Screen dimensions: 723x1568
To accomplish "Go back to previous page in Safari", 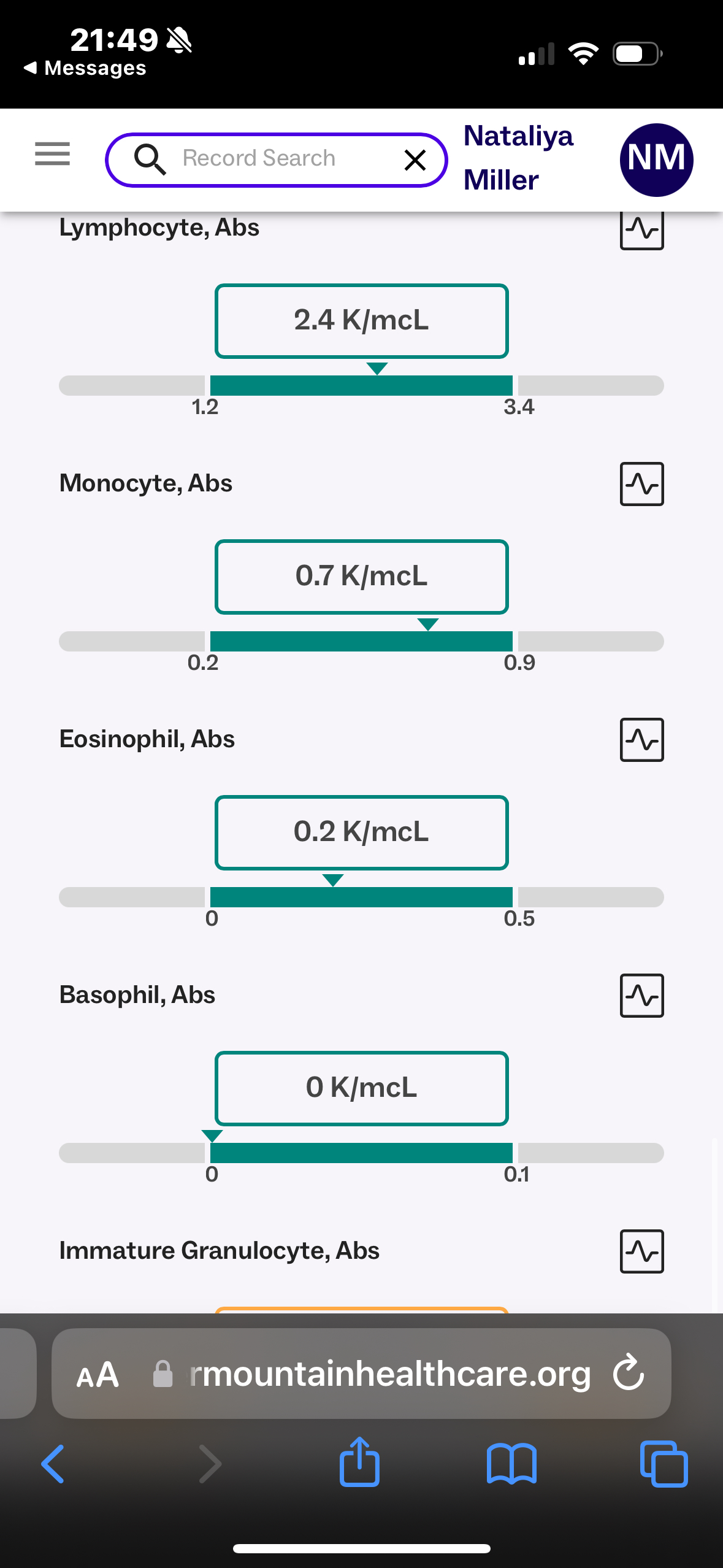I will 53,1464.
